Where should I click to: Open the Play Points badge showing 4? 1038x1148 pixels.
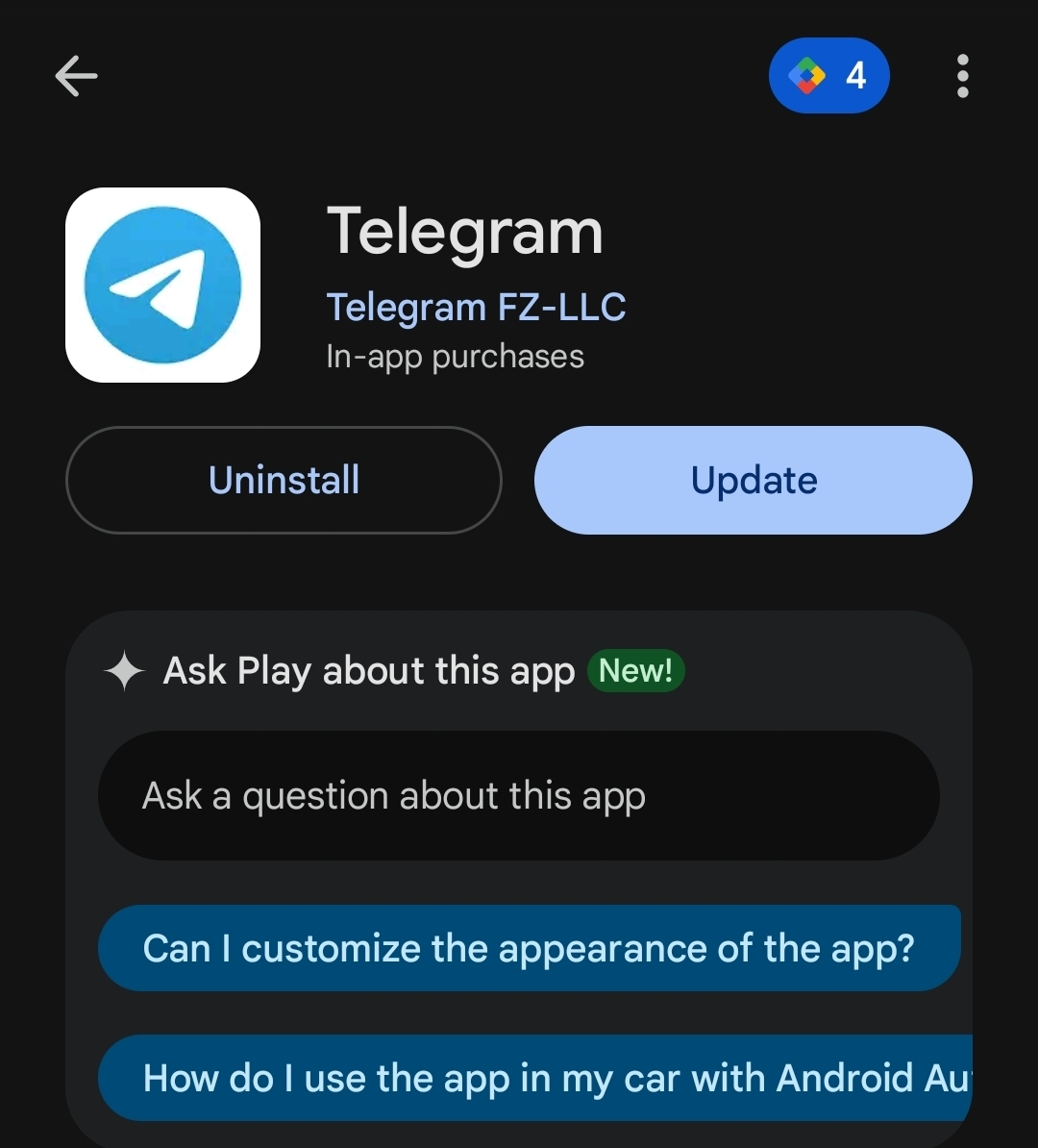pos(828,75)
